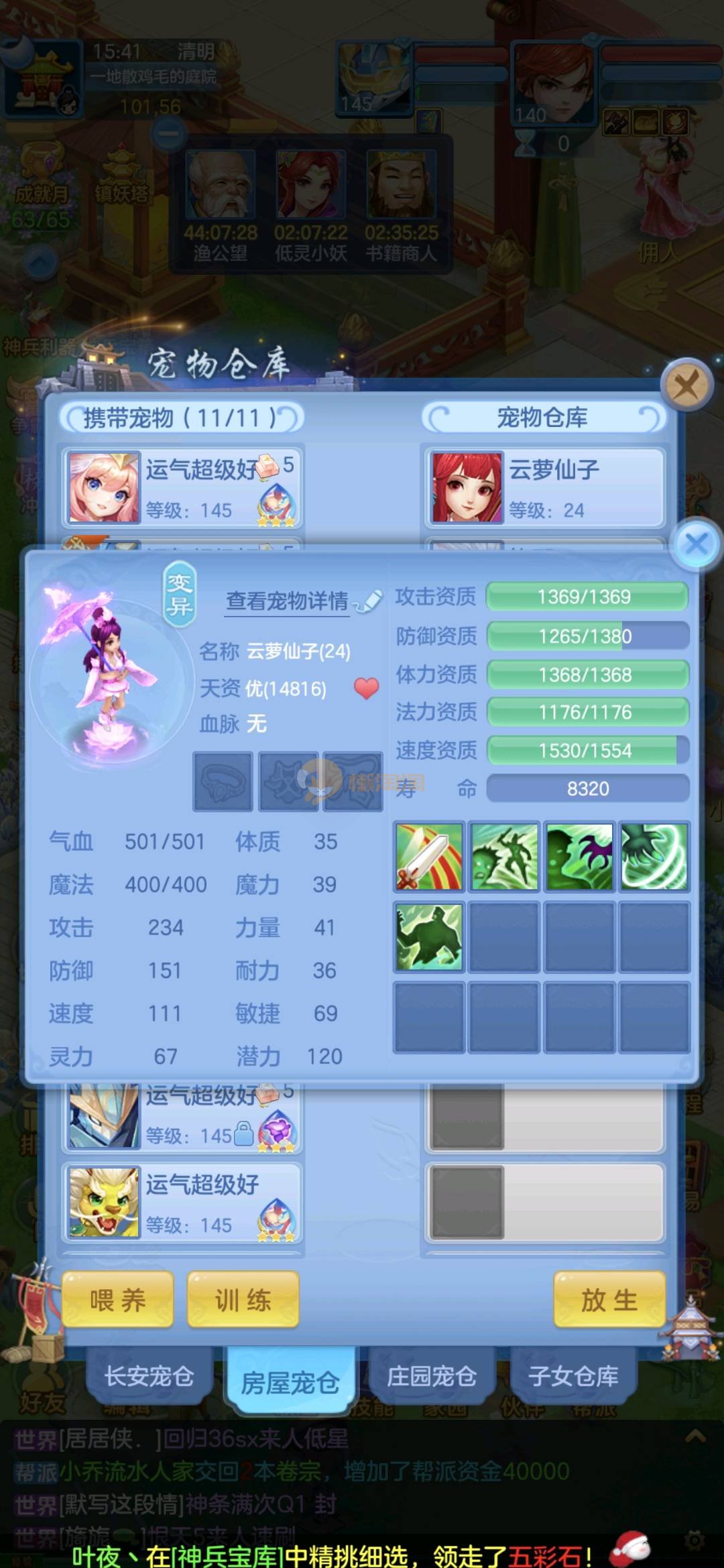
Task: Switch to 房屋宠仓 tab
Action: pos(290,1381)
